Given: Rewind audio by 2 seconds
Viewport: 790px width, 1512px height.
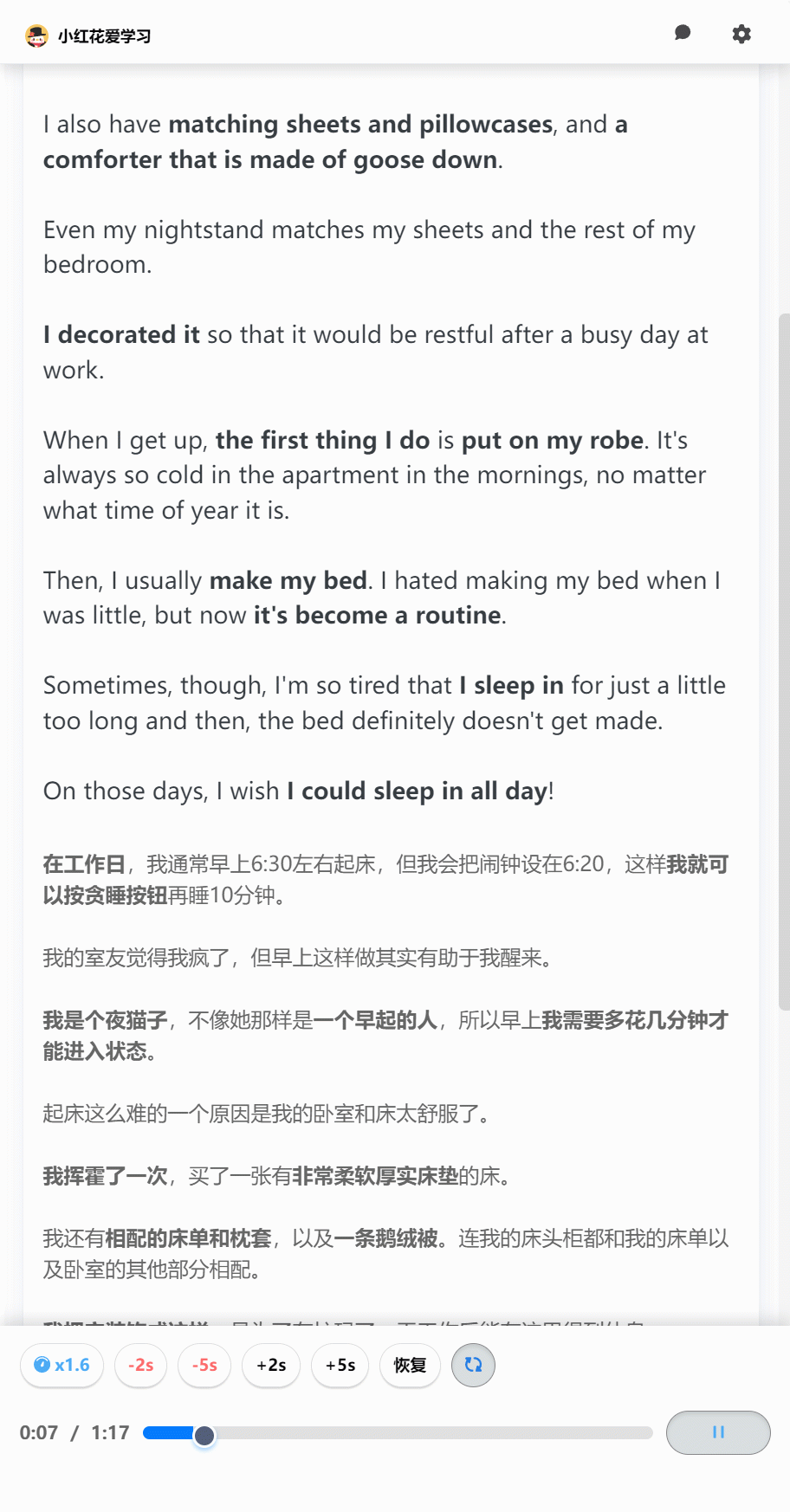Looking at the screenshot, I should 140,1366.
